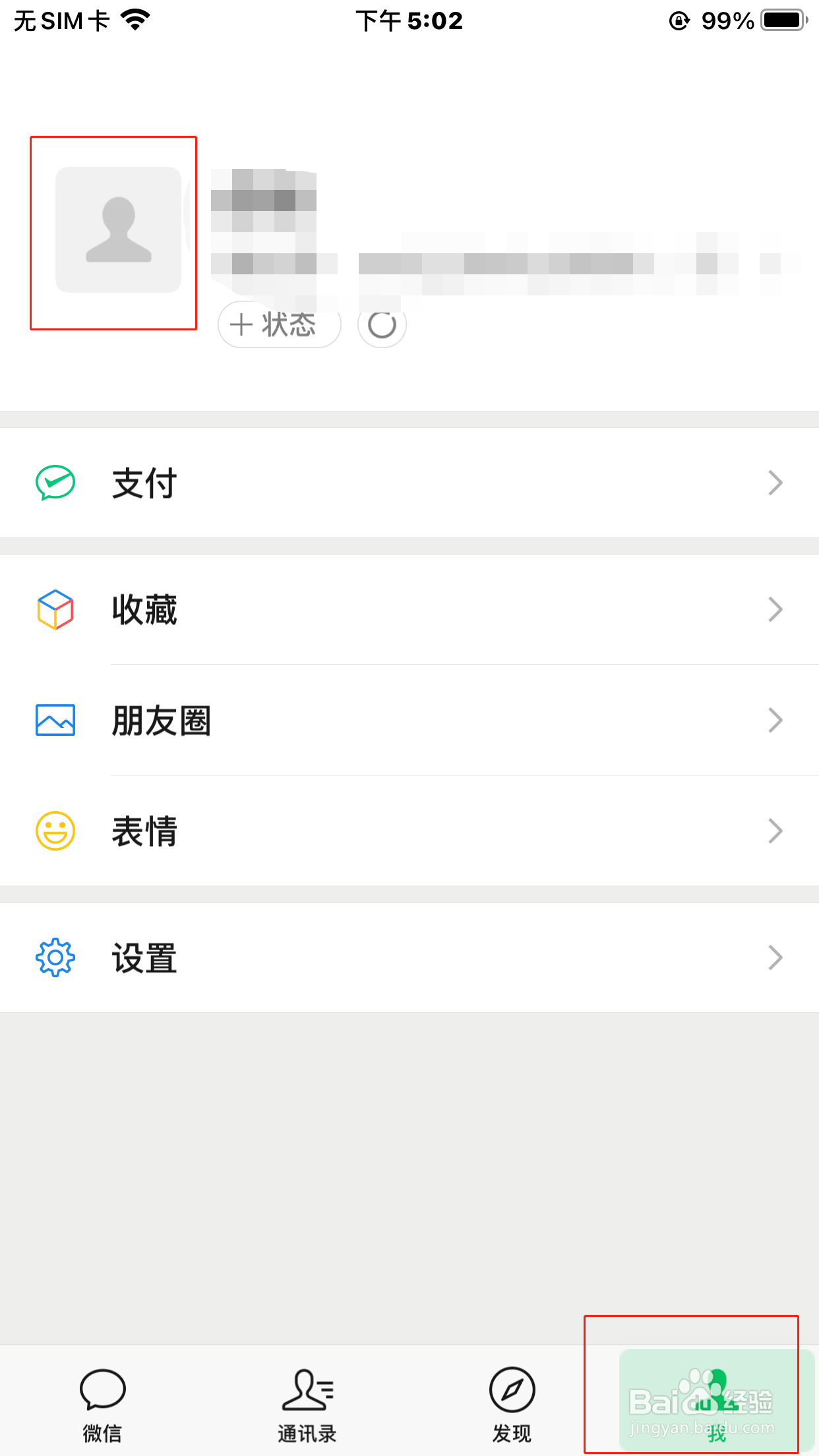Select the 收藏 (Favorites) box icon
The width and height of the screenshot is (819, 1456).
point(55,609)
